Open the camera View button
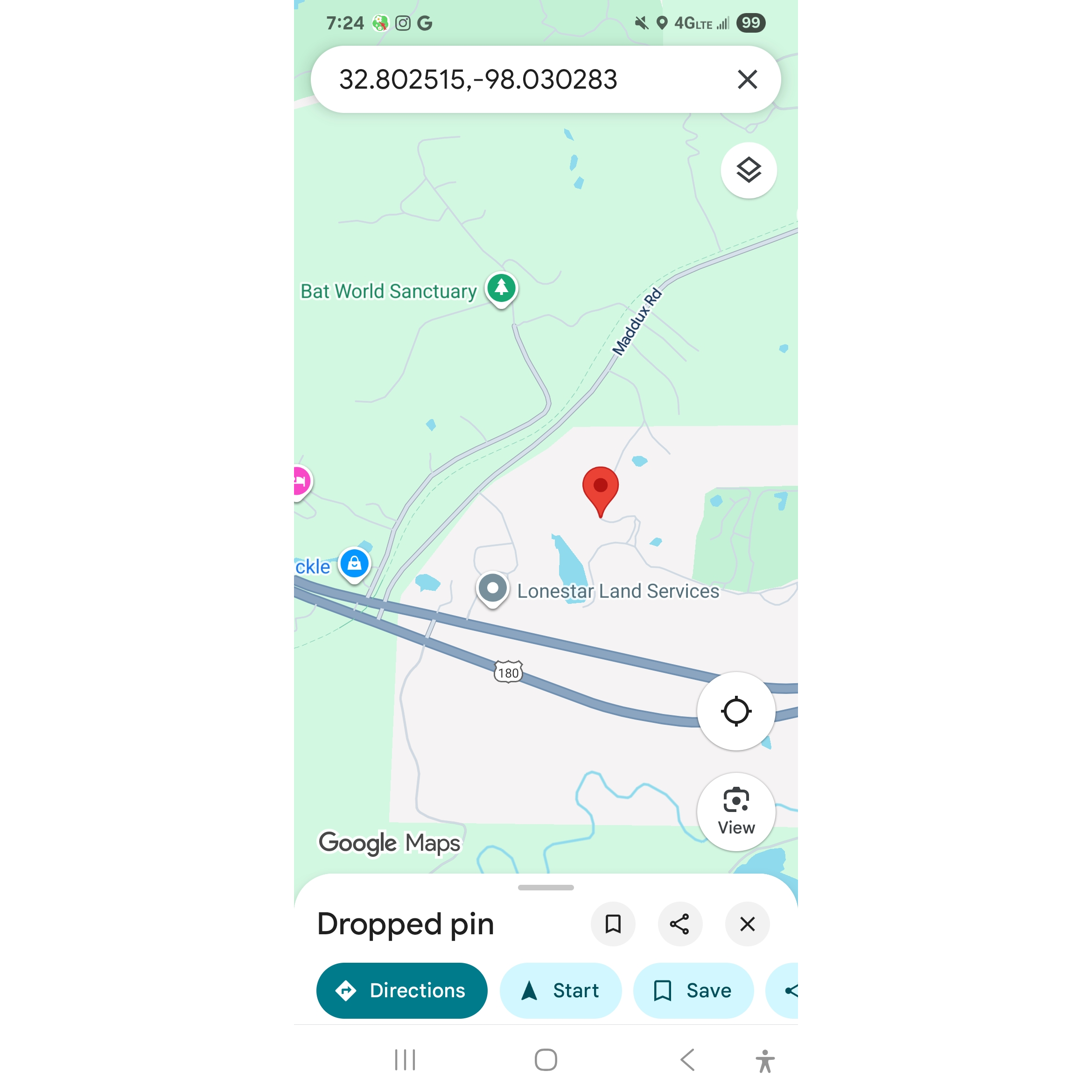The width and height of the screenshot is (1092, 1092). (x=736, y=811)
